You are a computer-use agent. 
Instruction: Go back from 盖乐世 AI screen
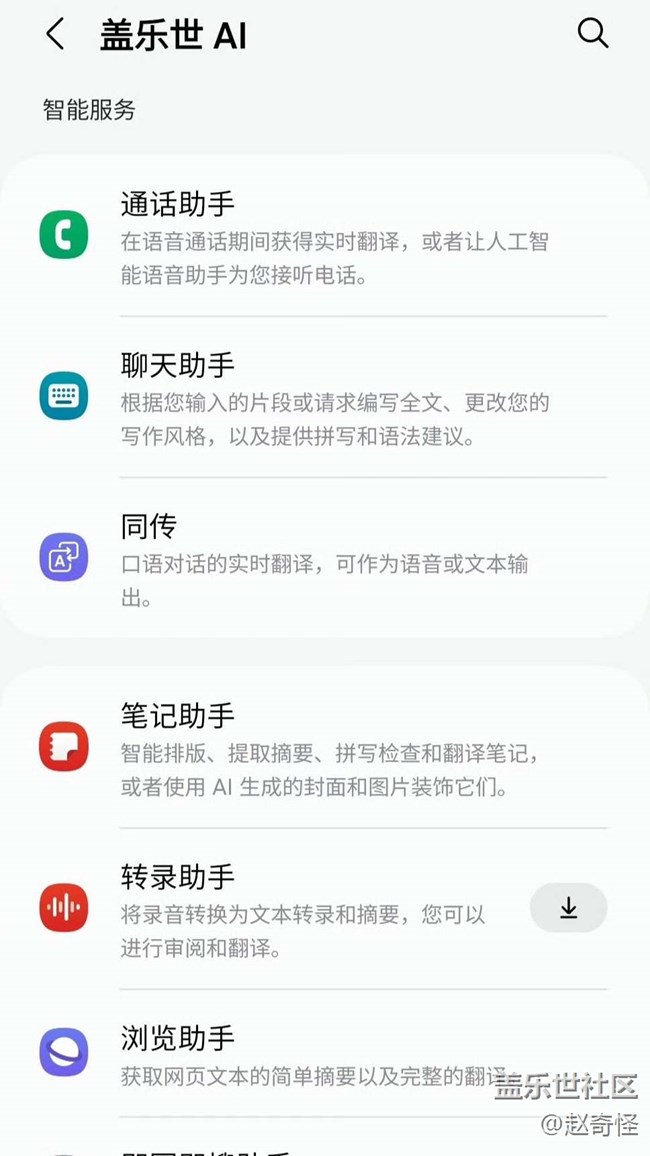coord(56,35)
